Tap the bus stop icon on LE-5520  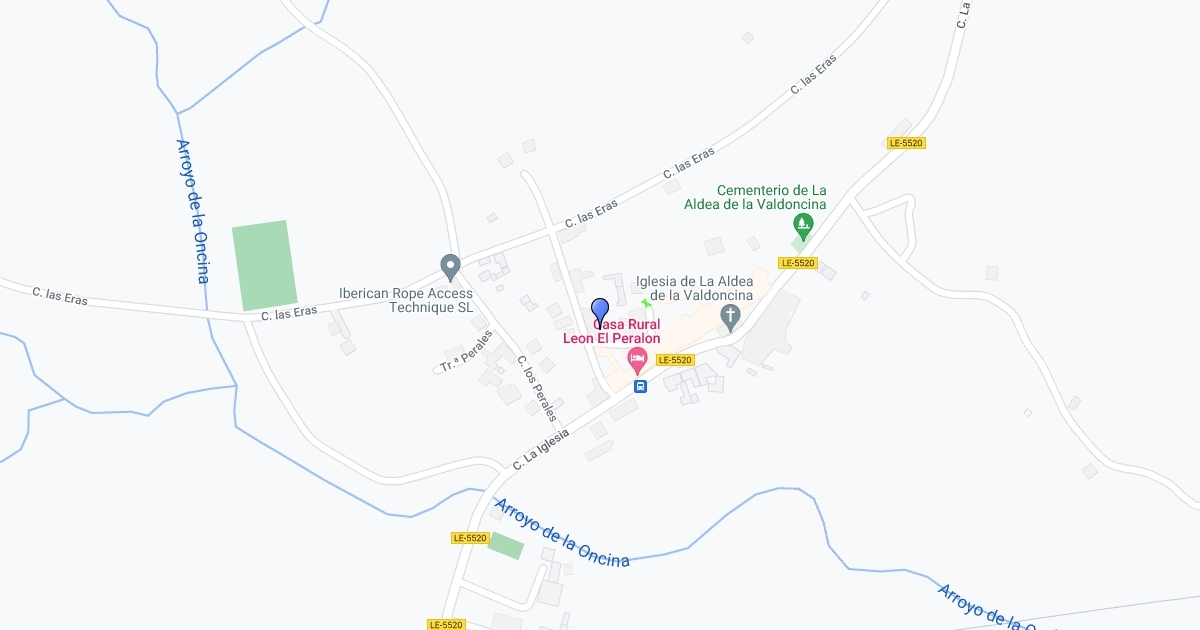640,386
